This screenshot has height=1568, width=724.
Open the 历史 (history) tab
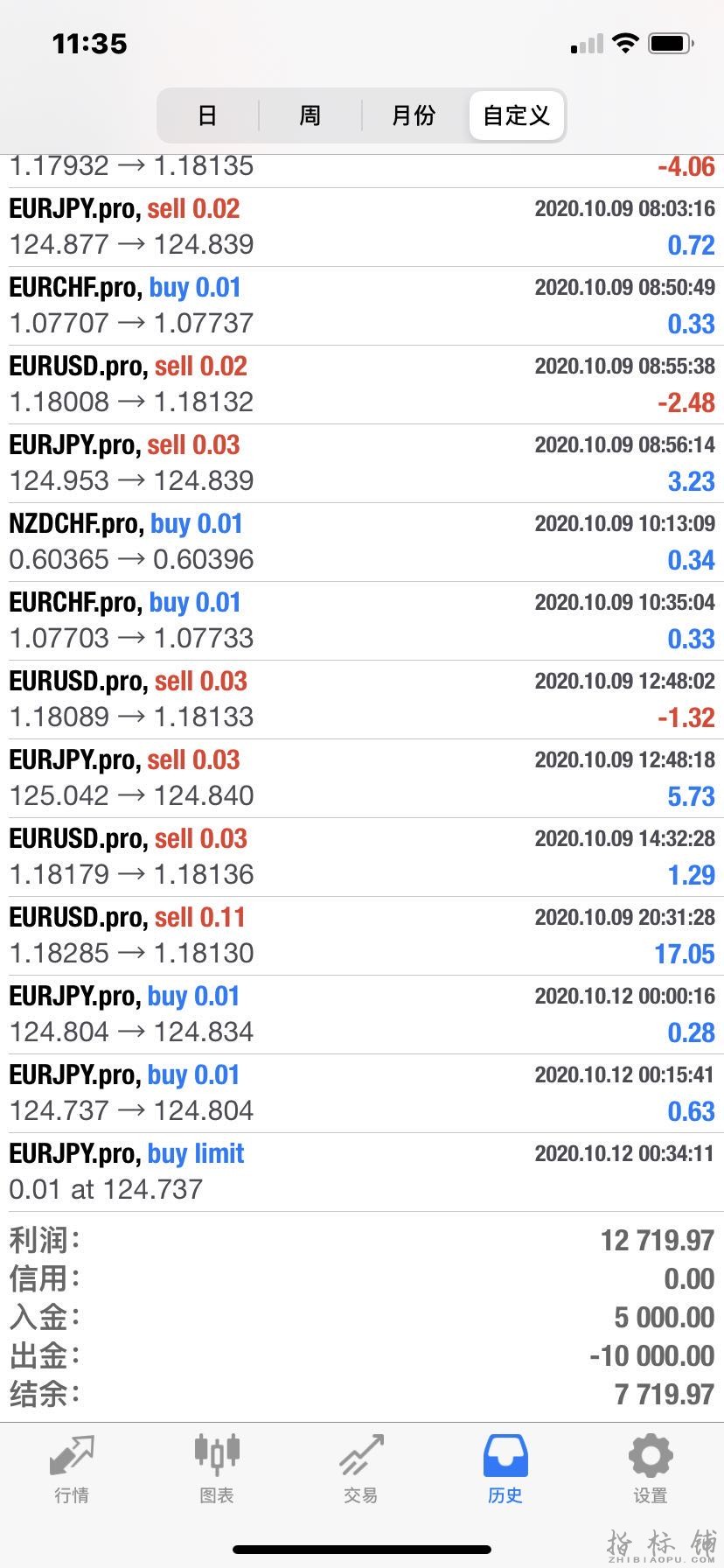tap(505, 1470)
